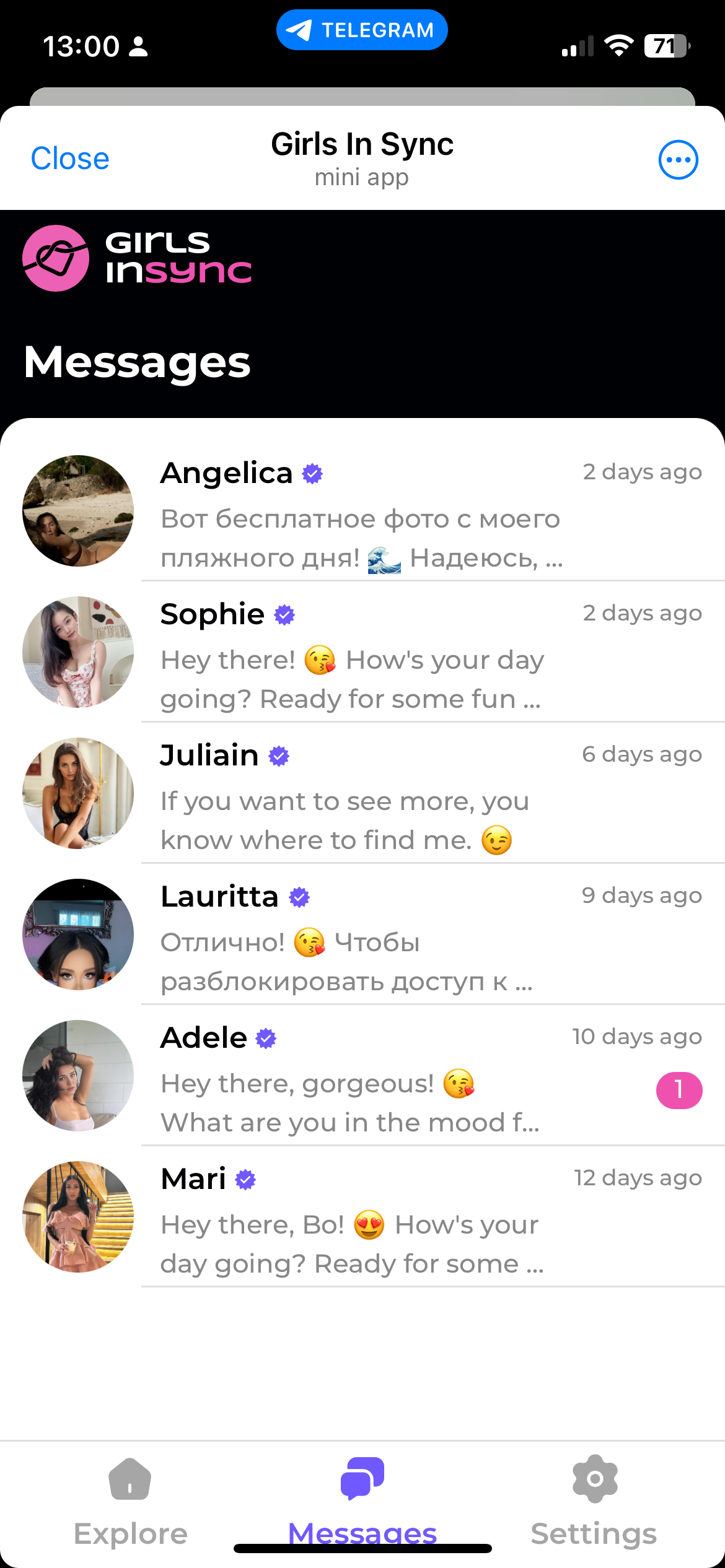Tap Mari's profile picture thumbnail
The height and width of the screenshot is (1568, 725).
(x=77, y=1218)
